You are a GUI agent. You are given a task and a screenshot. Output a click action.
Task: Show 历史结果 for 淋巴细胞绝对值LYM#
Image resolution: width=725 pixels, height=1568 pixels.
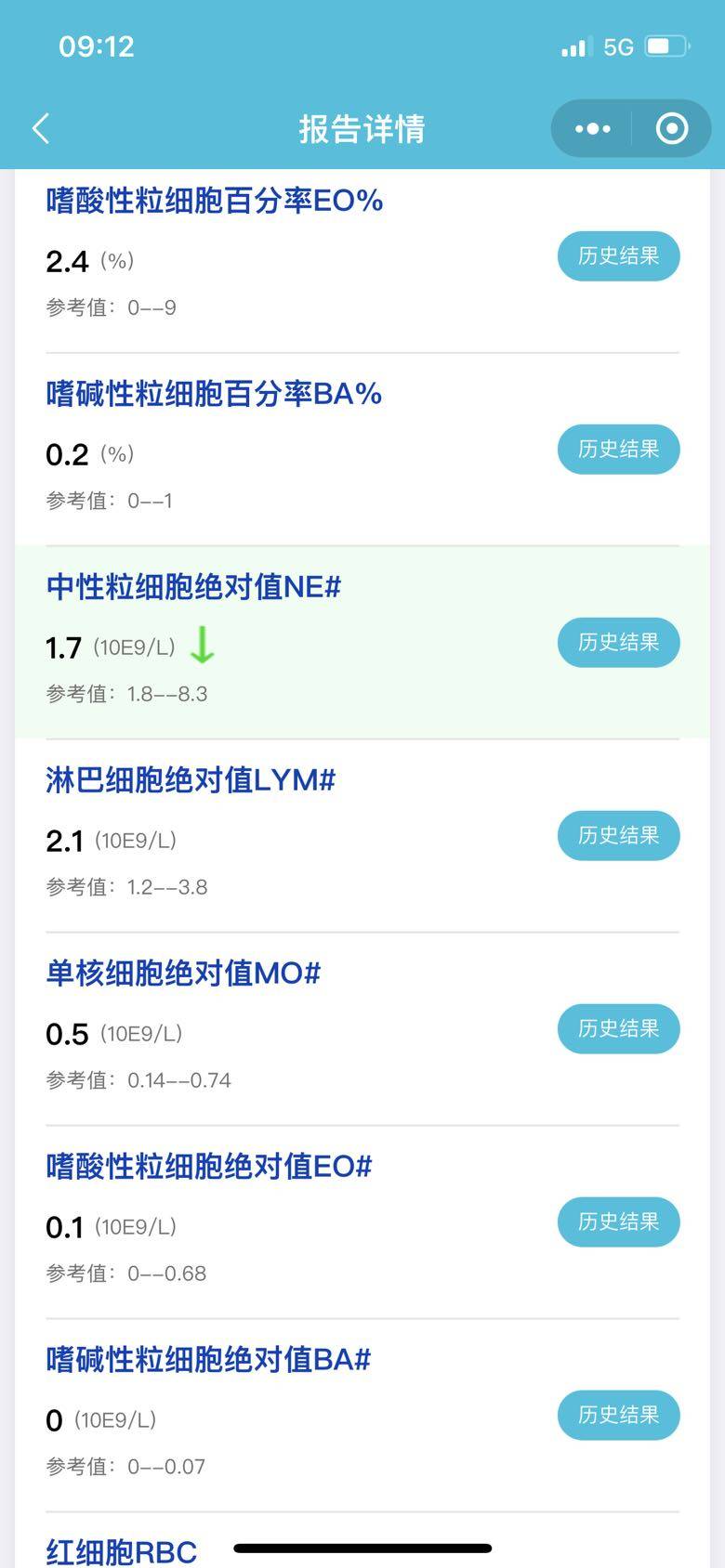[x=618, y=836]
